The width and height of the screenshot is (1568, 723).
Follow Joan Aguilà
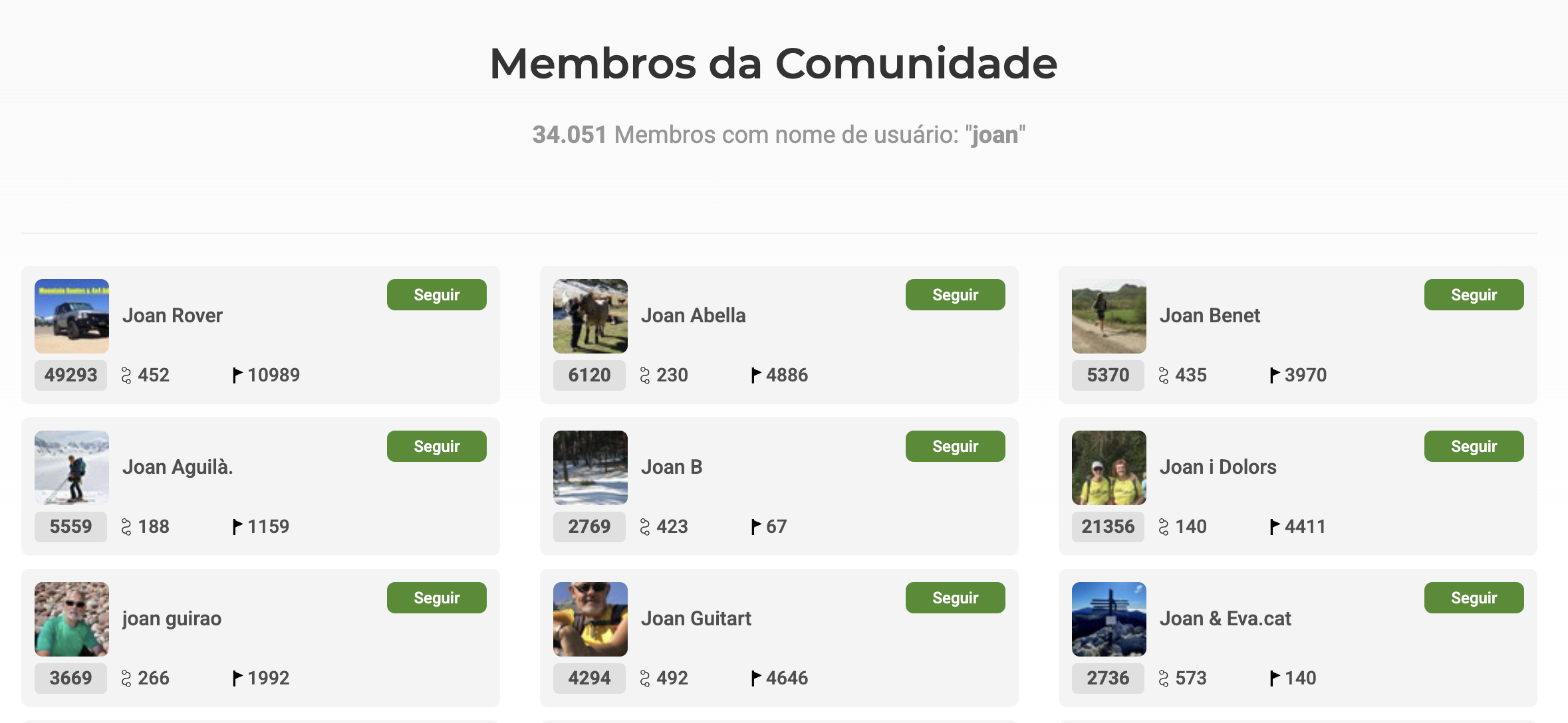(436, 446)
